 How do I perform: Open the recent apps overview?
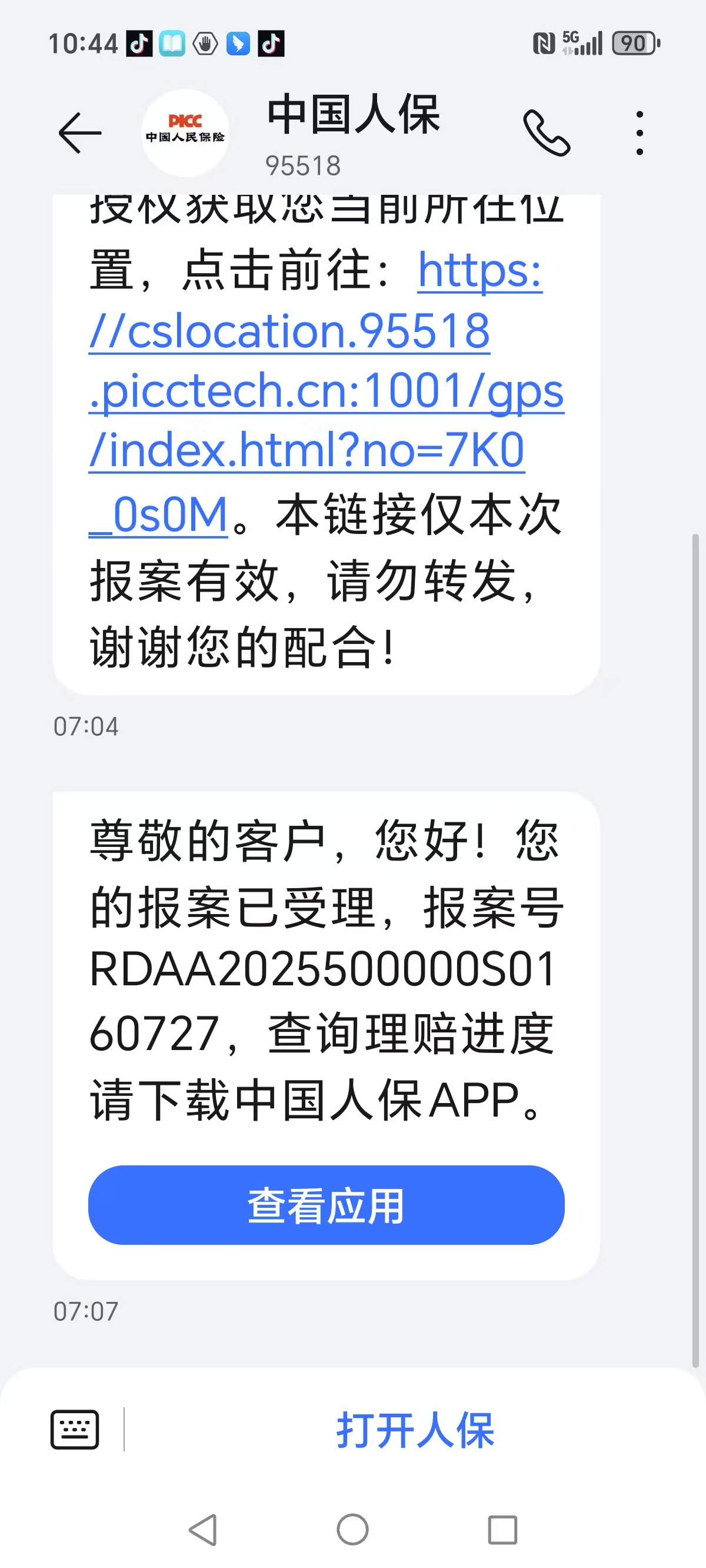pyautogui.click(x=502, y=1530)
